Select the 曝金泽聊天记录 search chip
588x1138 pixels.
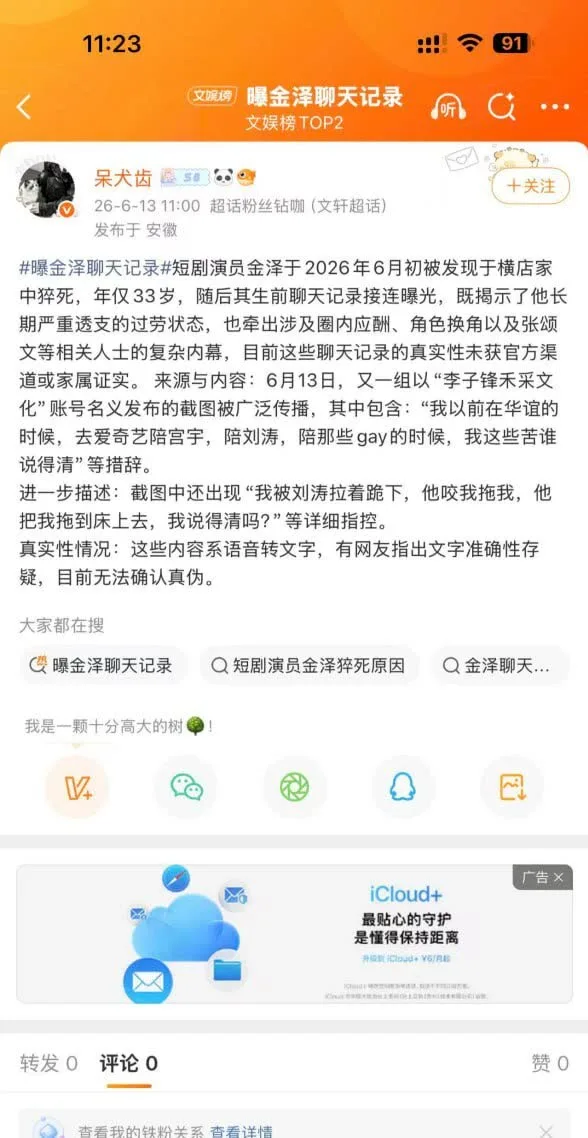(102, 666)
